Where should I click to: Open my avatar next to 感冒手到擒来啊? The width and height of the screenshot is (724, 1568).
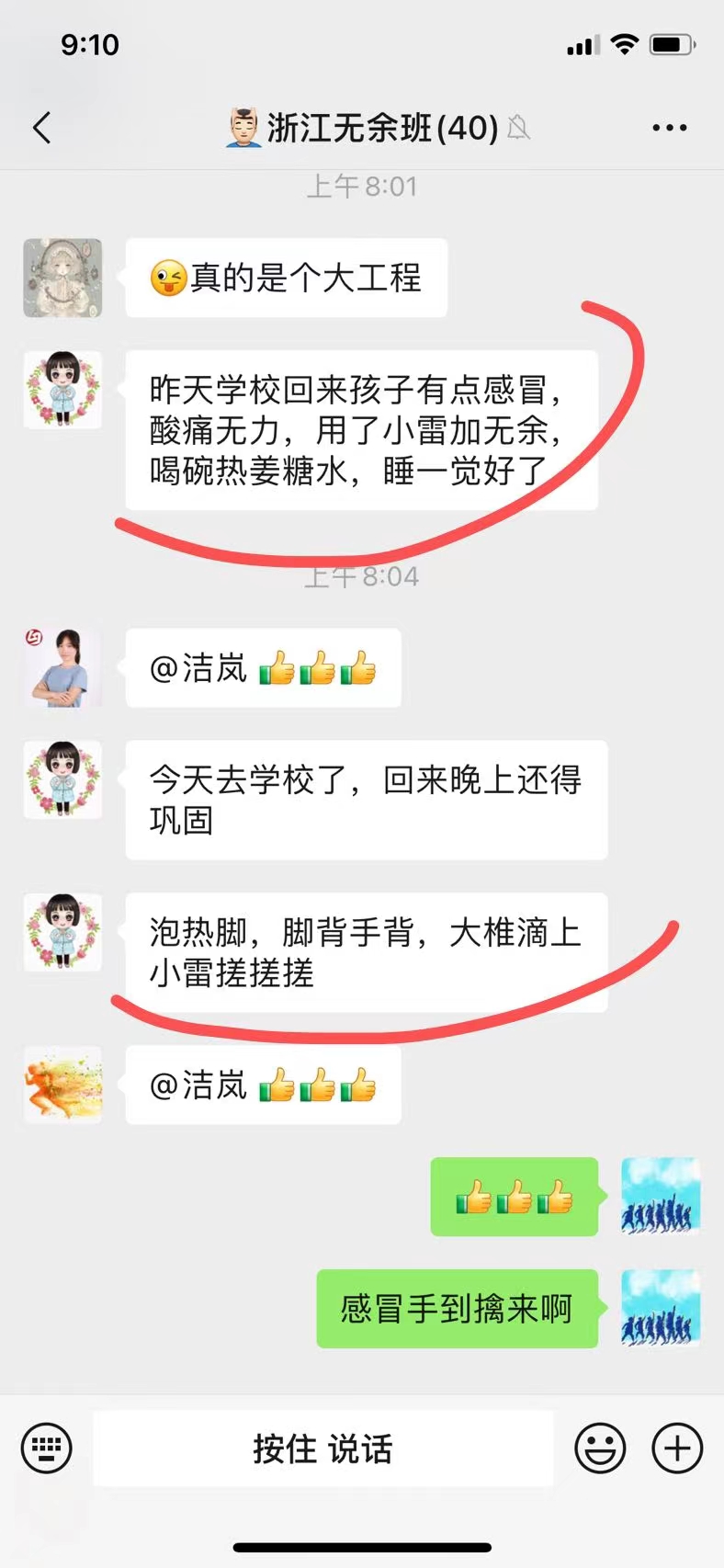click(x=661, y=1309)
